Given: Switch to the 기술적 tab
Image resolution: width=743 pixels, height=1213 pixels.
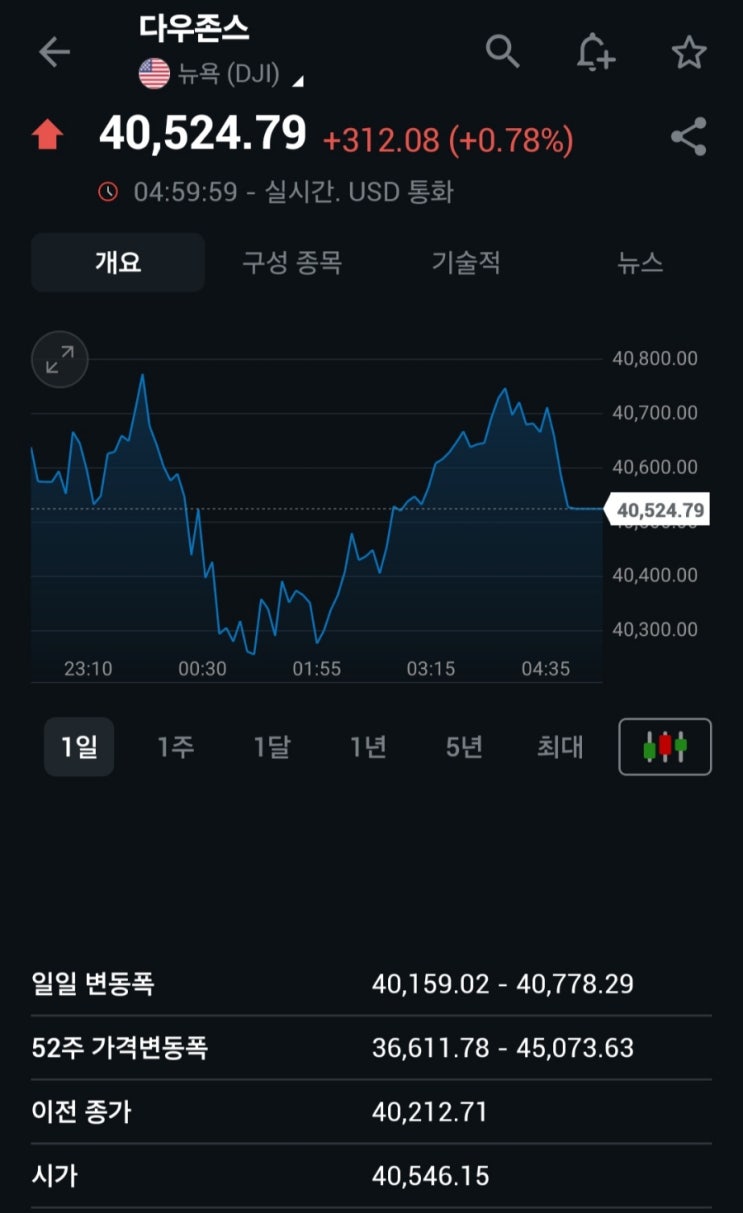Looking at the screenshot, I should (466, 263).
